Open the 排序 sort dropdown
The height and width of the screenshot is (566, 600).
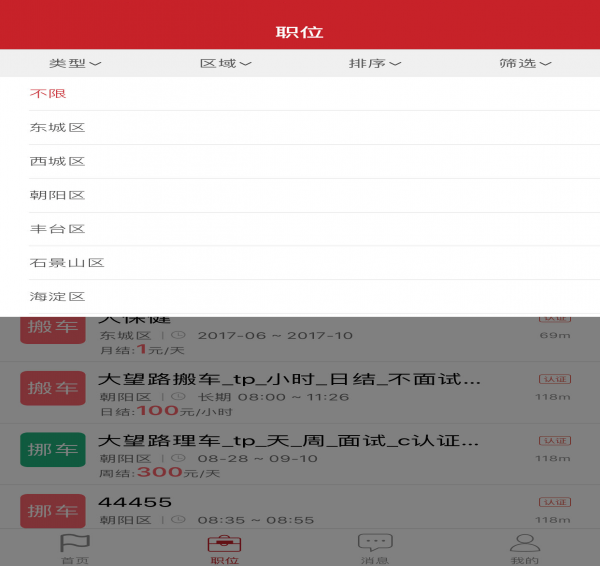(x=375, y=63)
